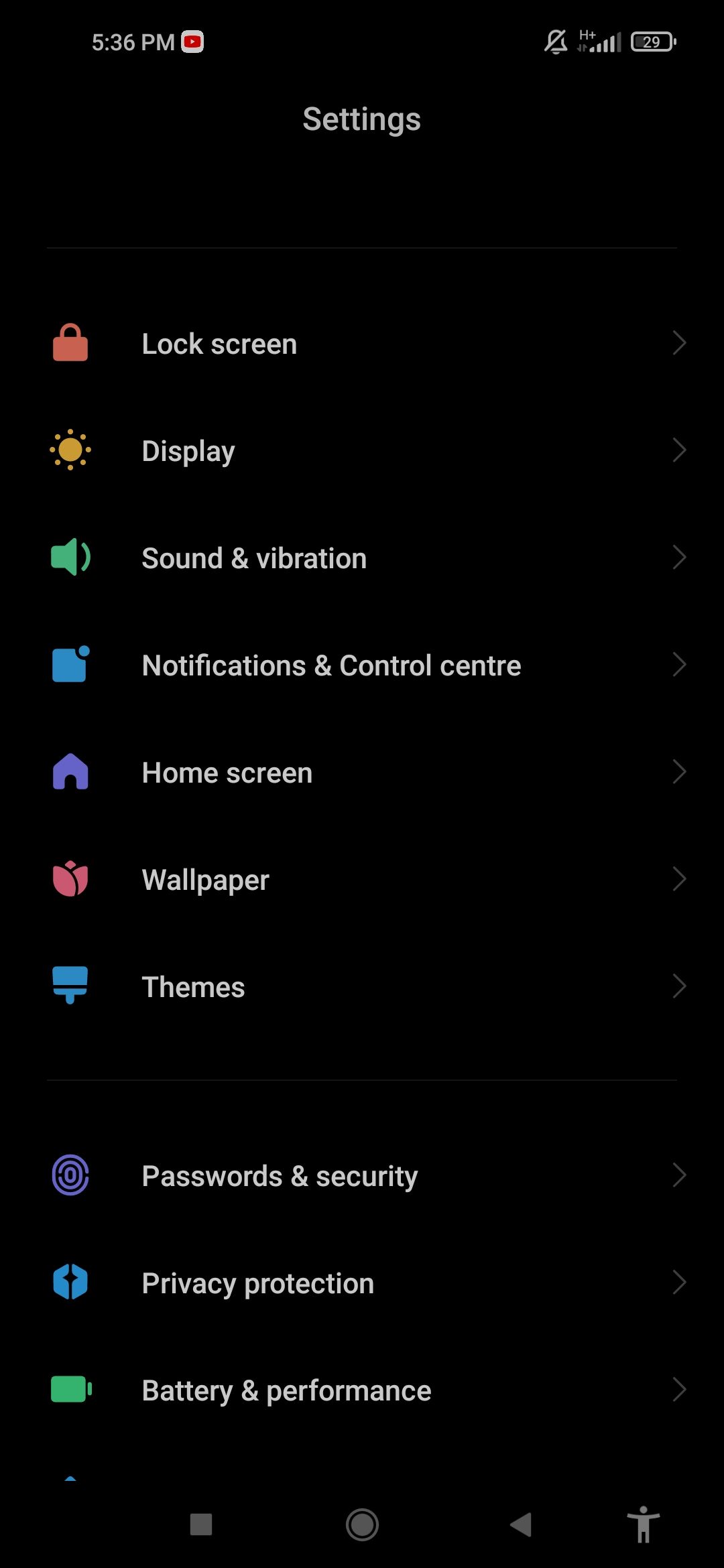724x1568 pixels.
Task: Open the Notifications & Control centre entry
Action: point(362,664)
